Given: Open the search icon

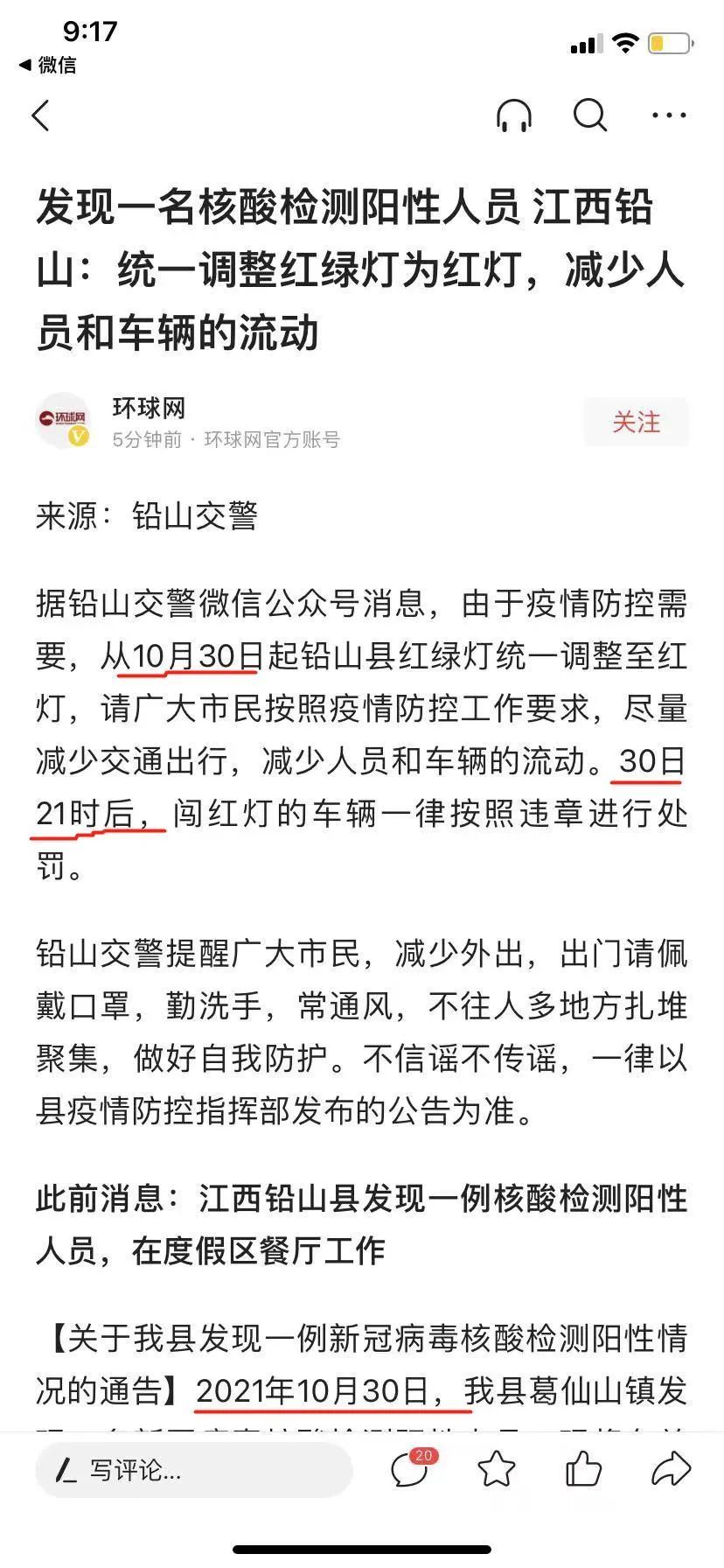Looking at the screenshot, I should pyautogui.click(x=590, y=115).
